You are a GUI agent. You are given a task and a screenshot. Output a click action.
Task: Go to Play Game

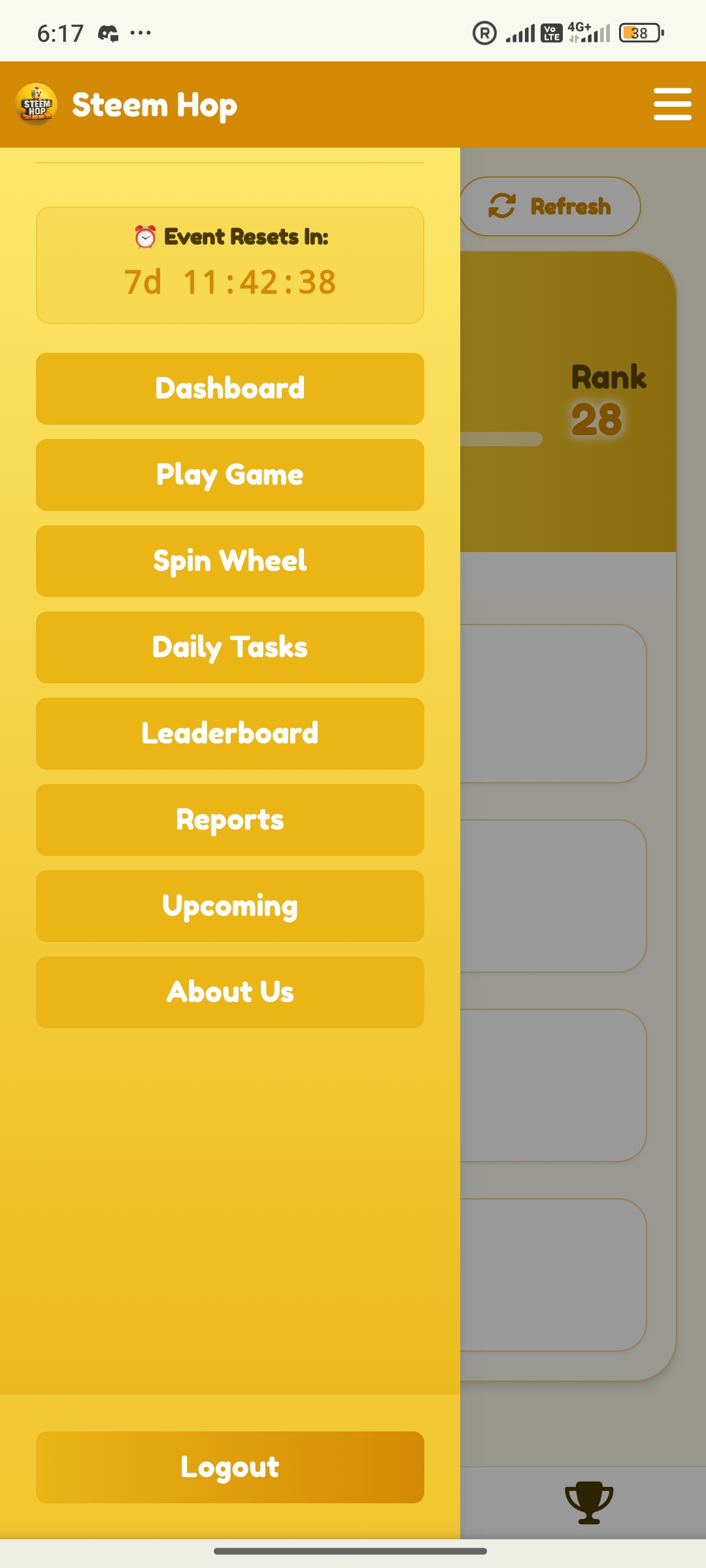[229, 475]
